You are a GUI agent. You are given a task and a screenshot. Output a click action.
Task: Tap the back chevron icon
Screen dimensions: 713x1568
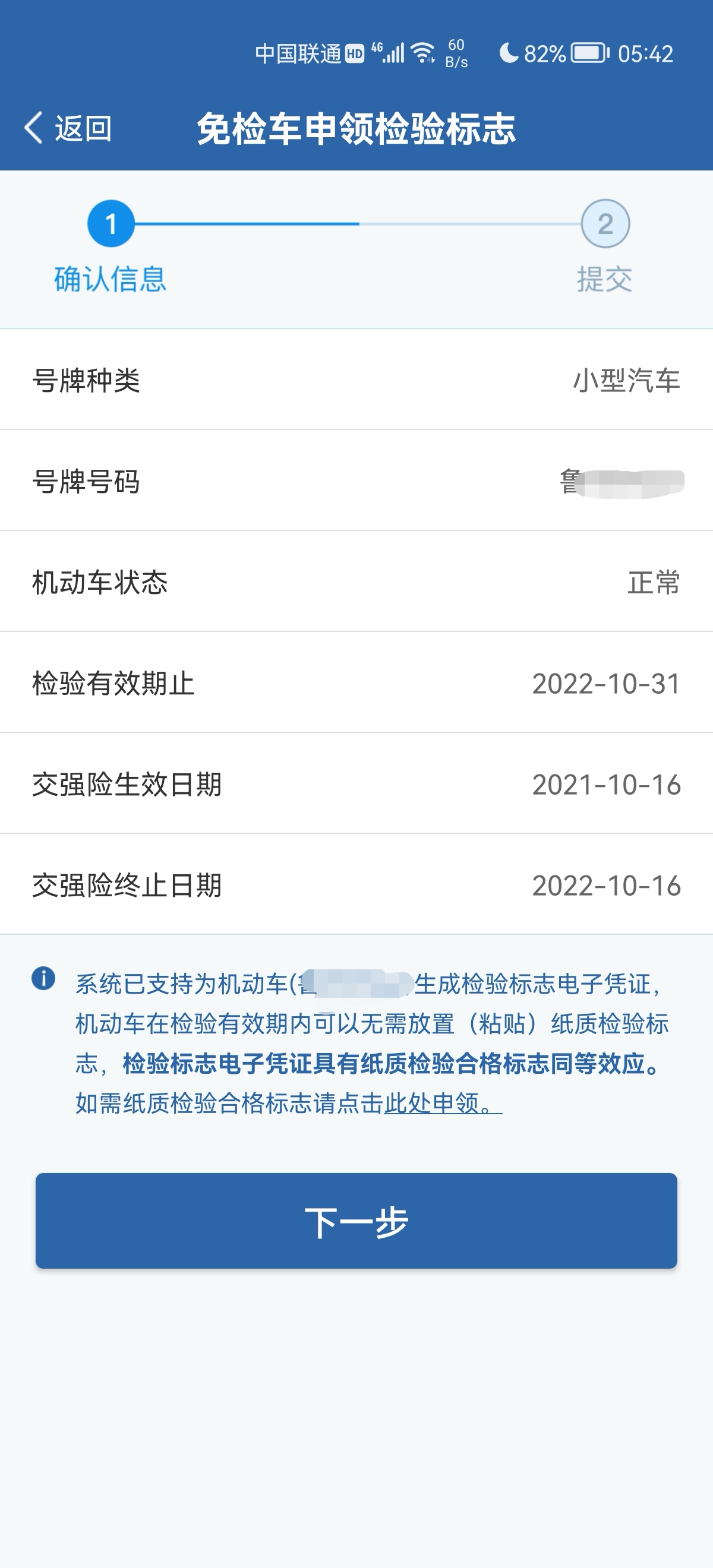coord(33,126)
